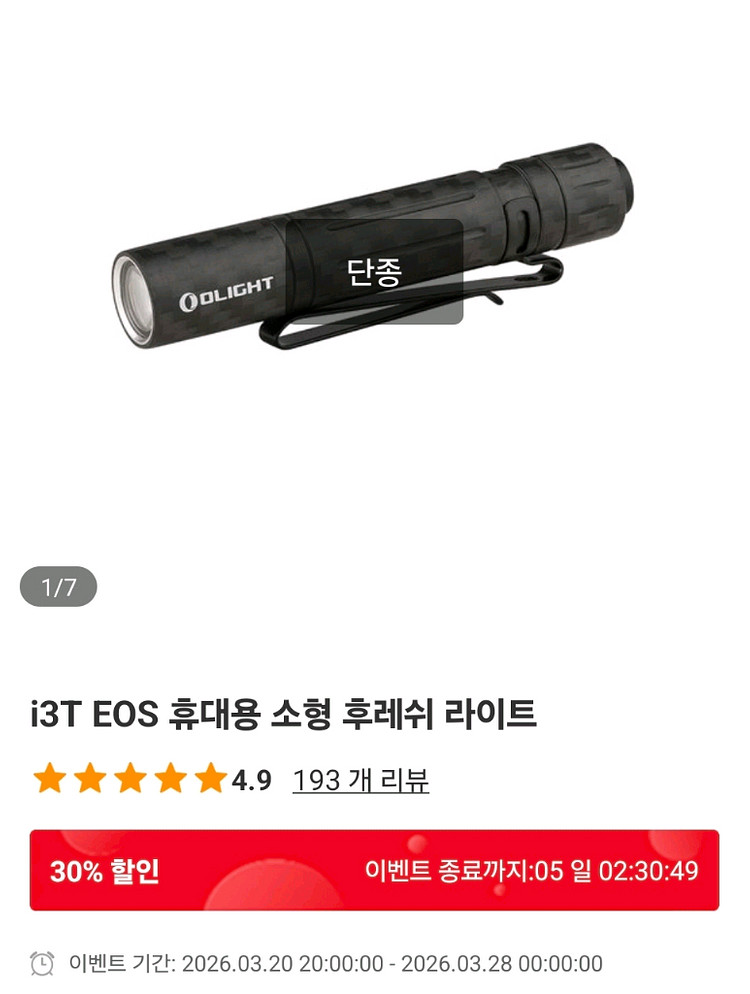Open the 193 개 리뷰 reviews link
The height and width of the screenshot is (994, 750).
pyautogui.click(x=360, y=780)
